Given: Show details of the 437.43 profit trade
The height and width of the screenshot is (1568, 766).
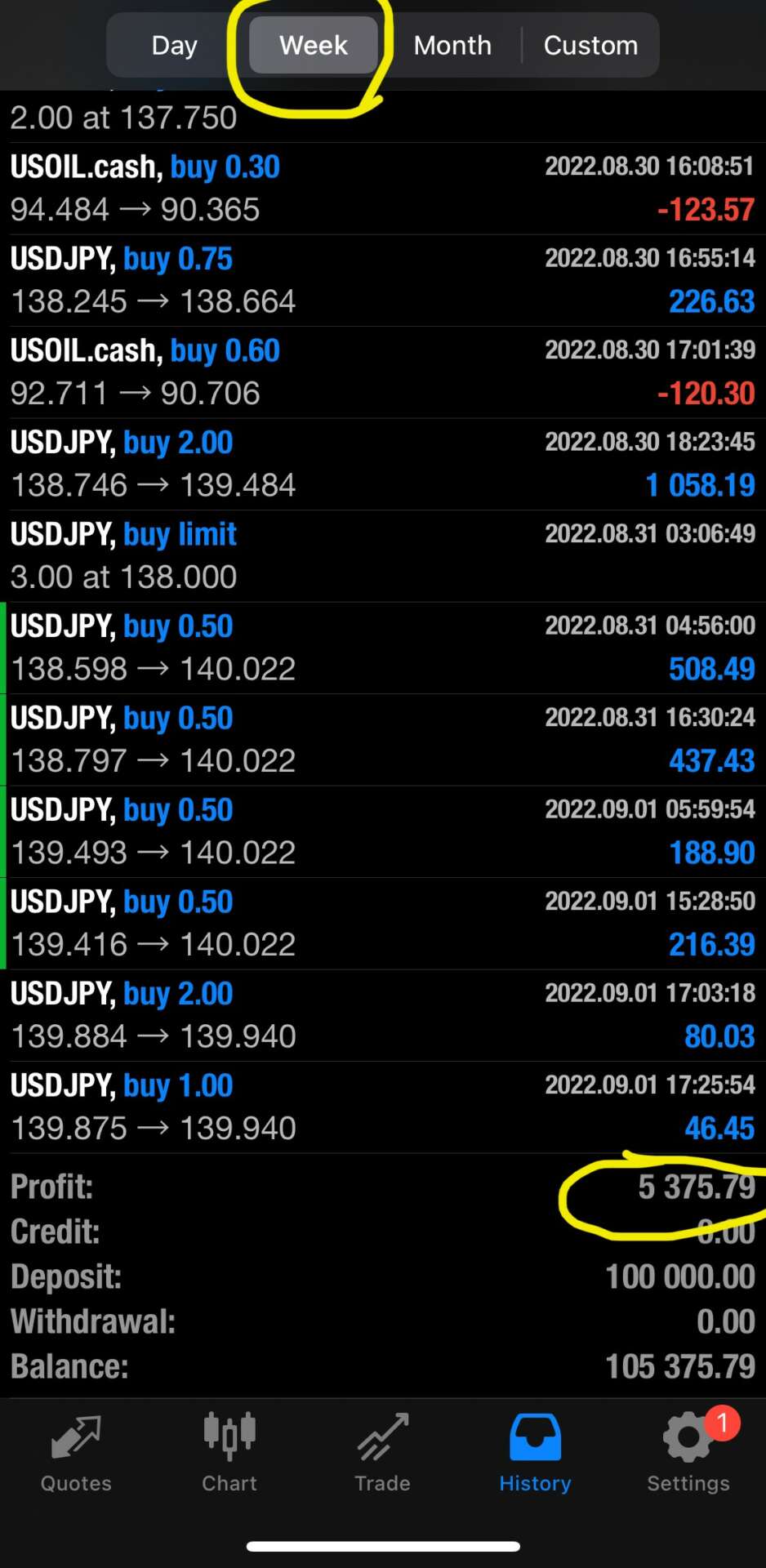Looking at the screenshot, I should click(x=382, y=740).
